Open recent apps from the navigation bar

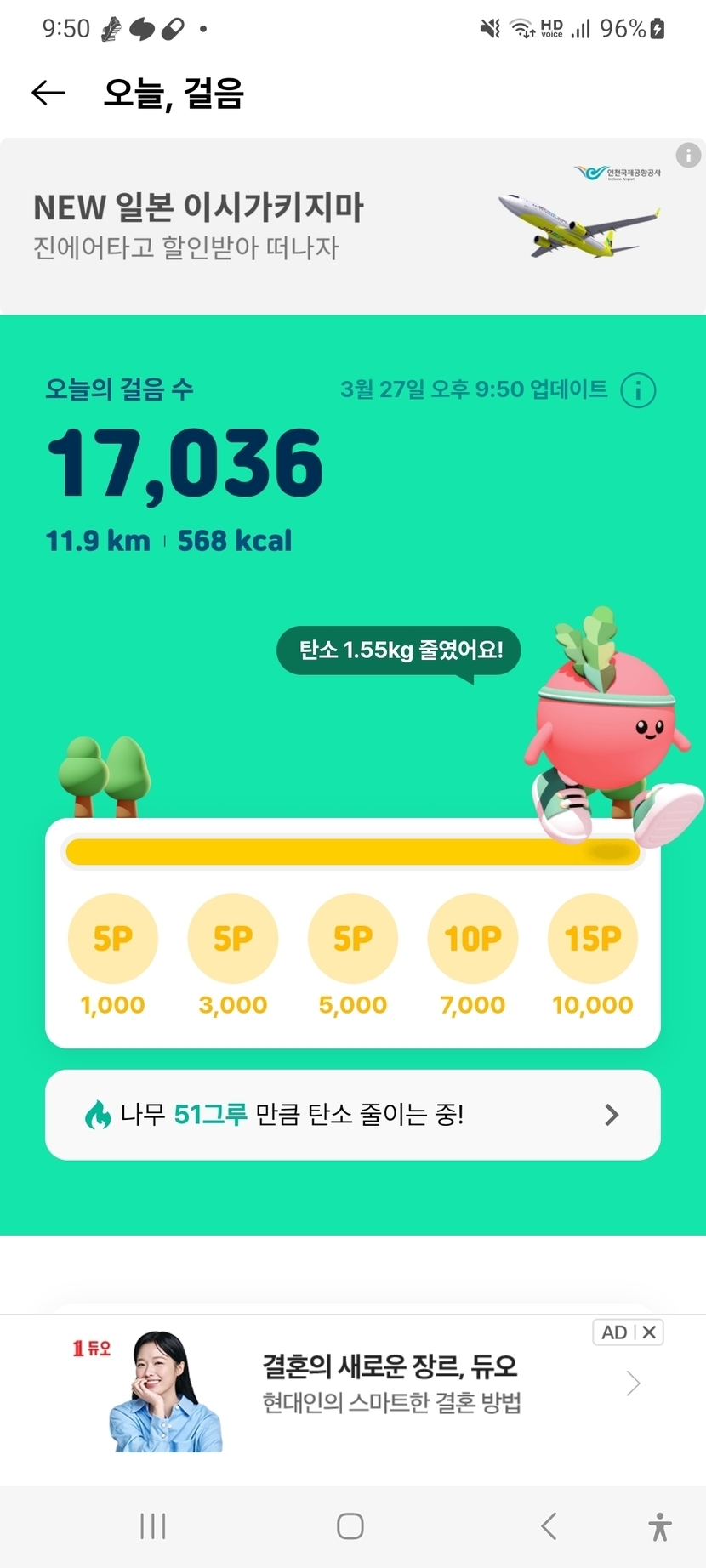(153, 1526)
